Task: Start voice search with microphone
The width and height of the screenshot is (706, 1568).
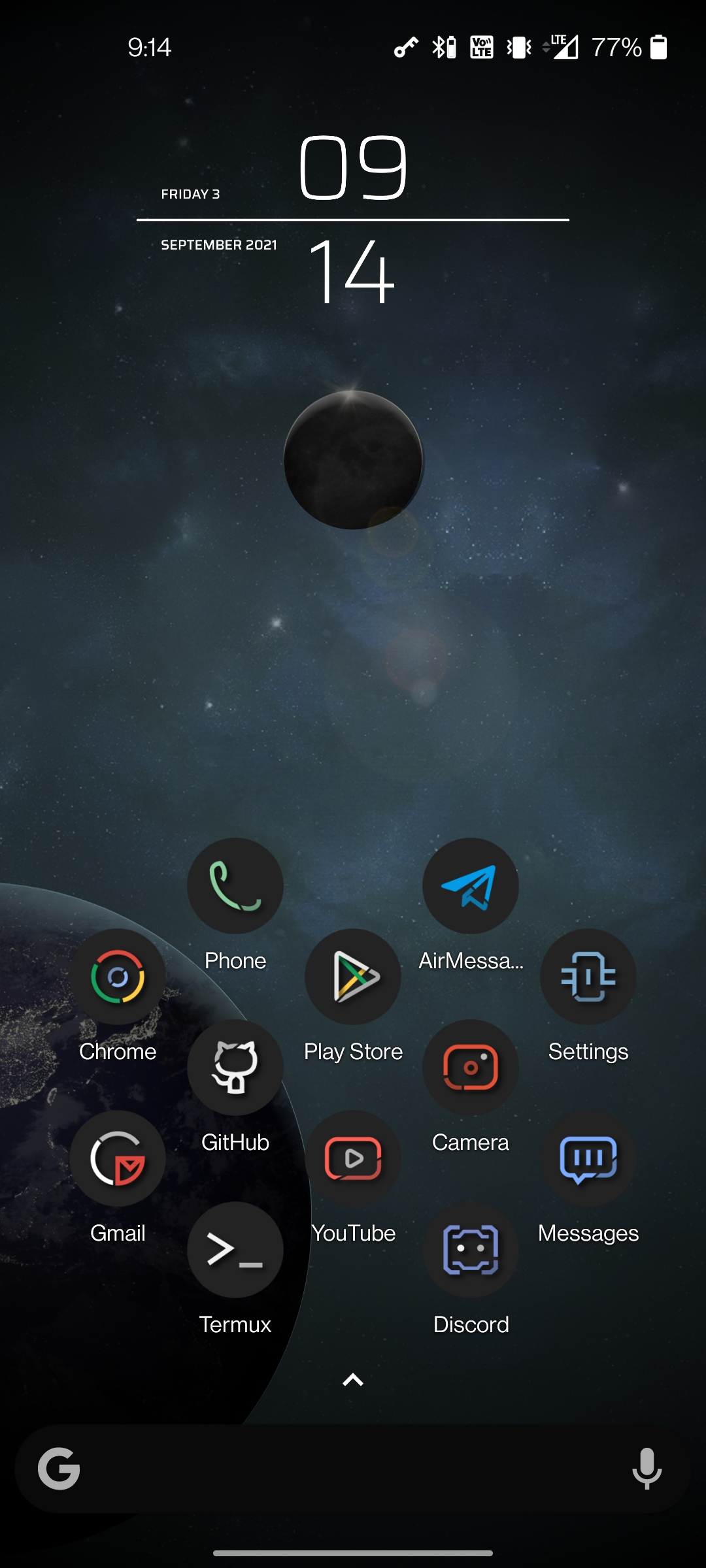Action: pos(647,1469)
